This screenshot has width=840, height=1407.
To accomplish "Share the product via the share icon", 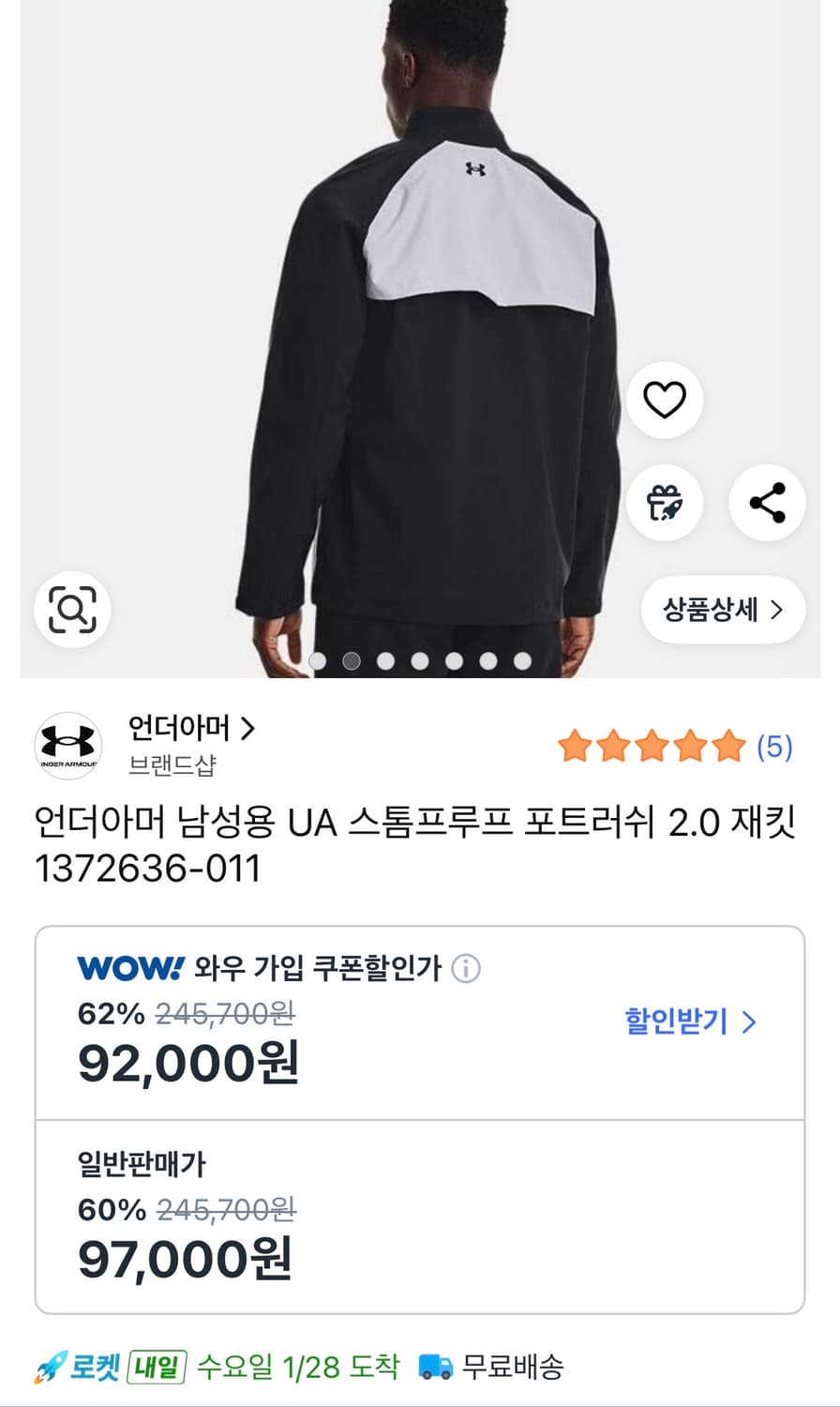I will [x=766, y=503].
